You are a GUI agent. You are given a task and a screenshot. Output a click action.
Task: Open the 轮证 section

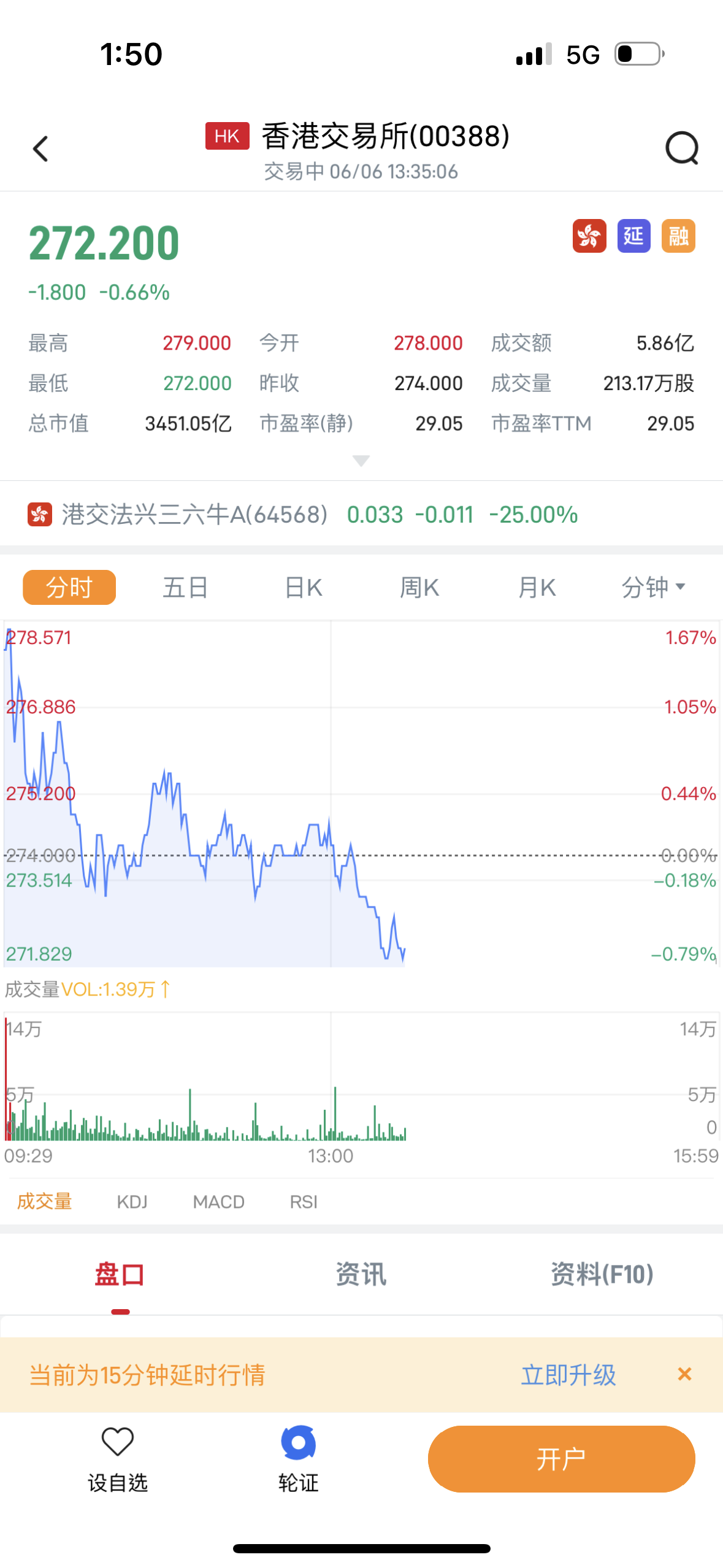point(299,1458)
